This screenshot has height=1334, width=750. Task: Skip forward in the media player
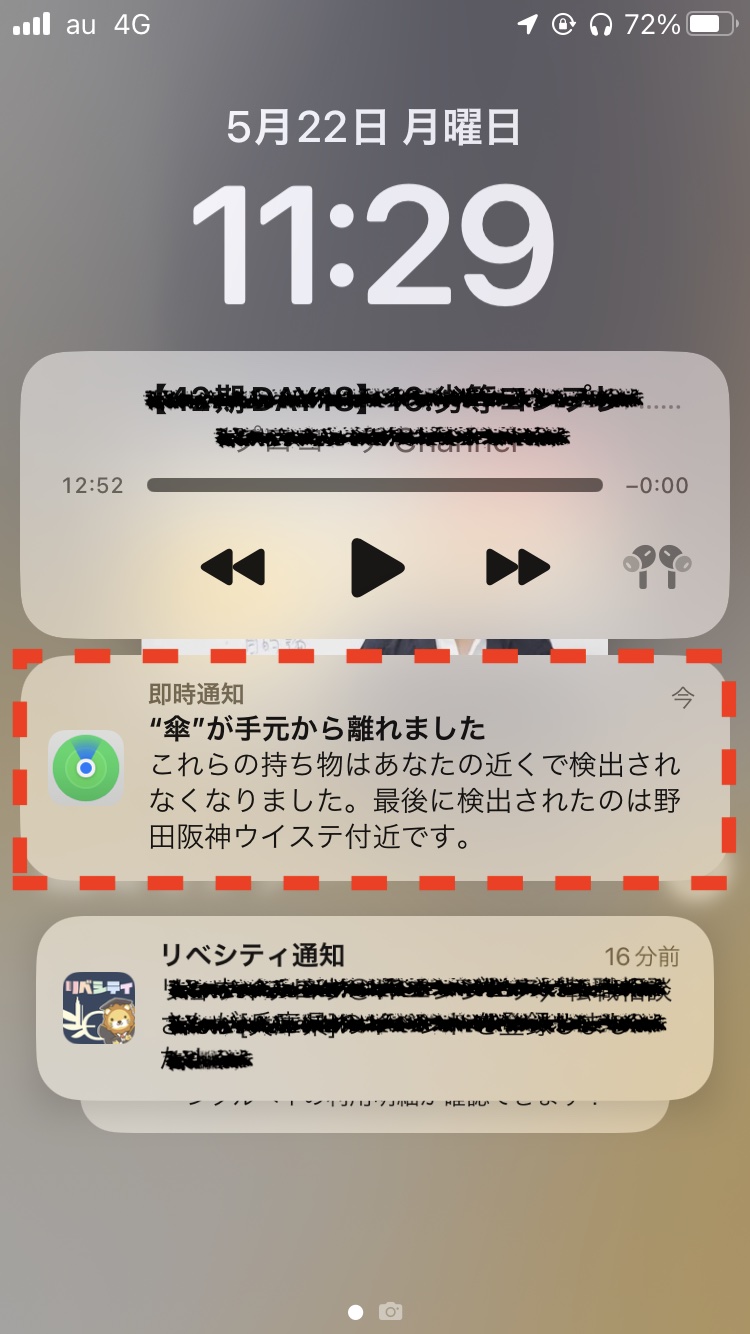pos(518,567)
